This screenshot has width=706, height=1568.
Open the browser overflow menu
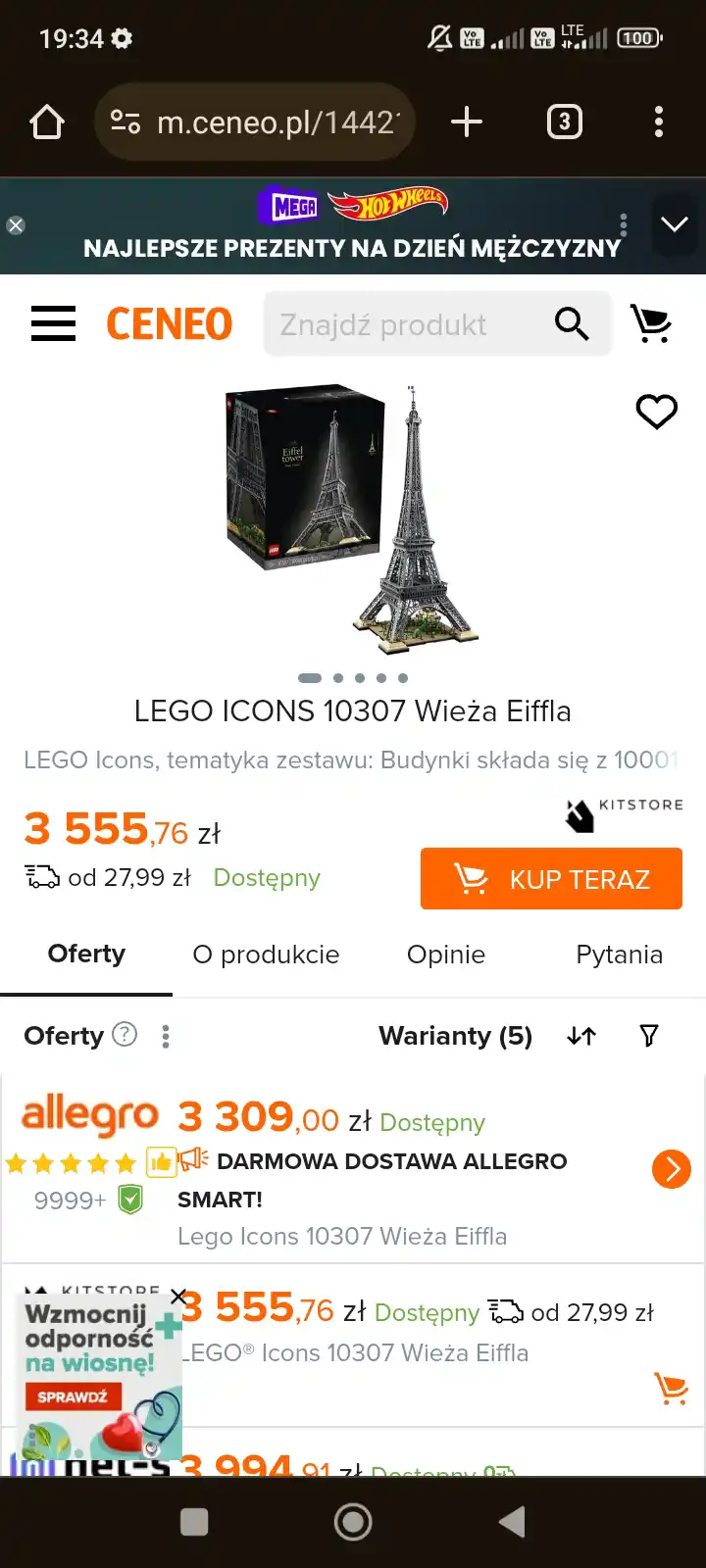[x=659, y=122]
